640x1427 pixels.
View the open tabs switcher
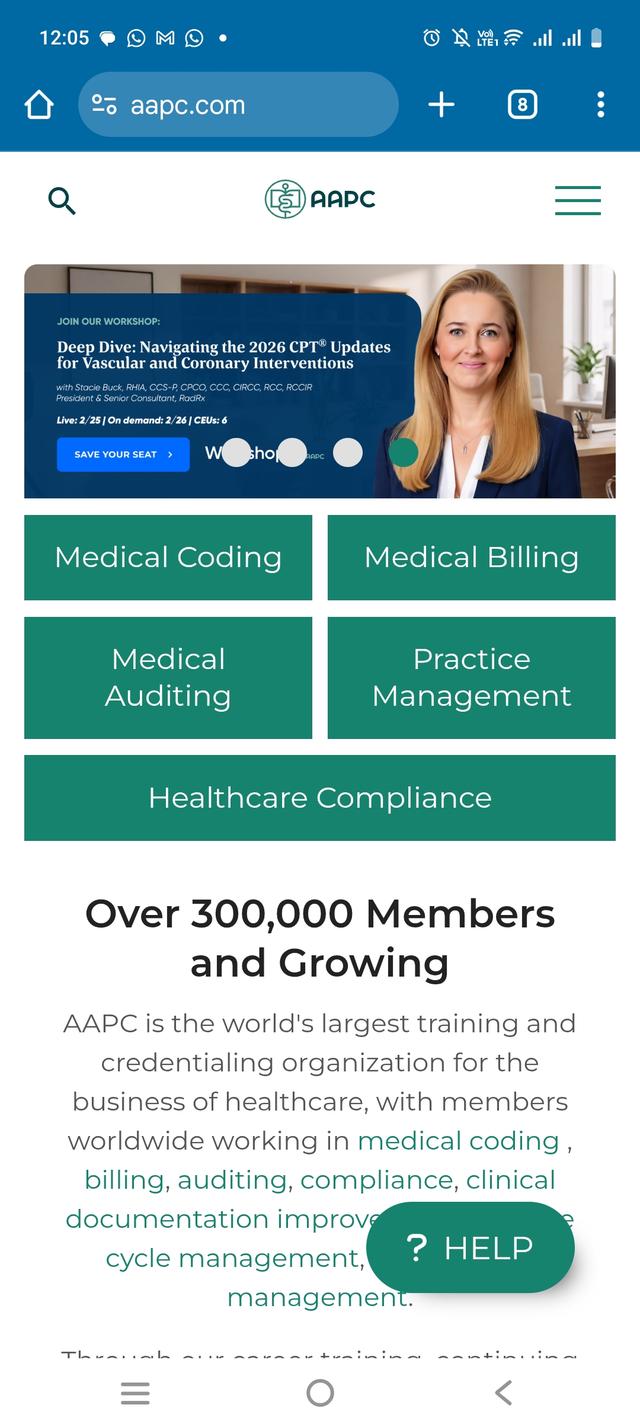click(x=522, y=105)
